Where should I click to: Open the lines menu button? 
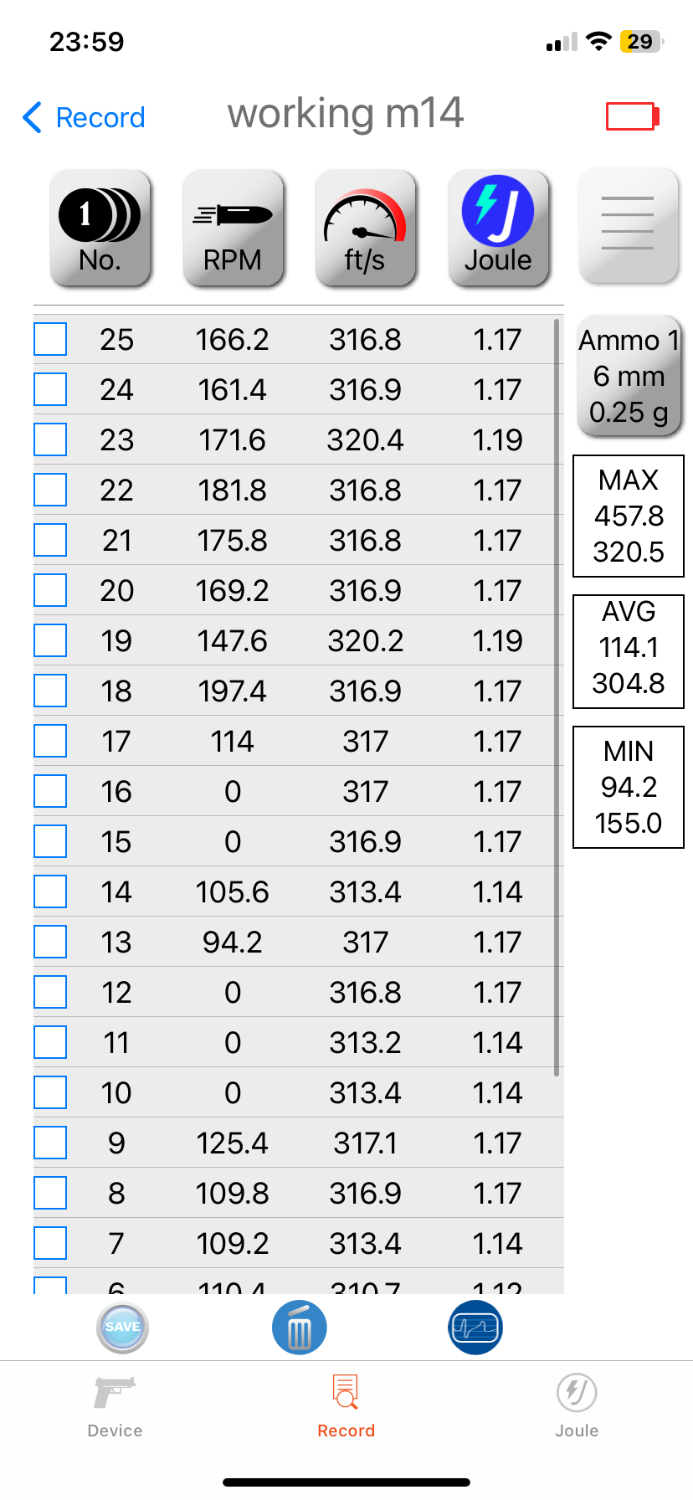(628, 226)
